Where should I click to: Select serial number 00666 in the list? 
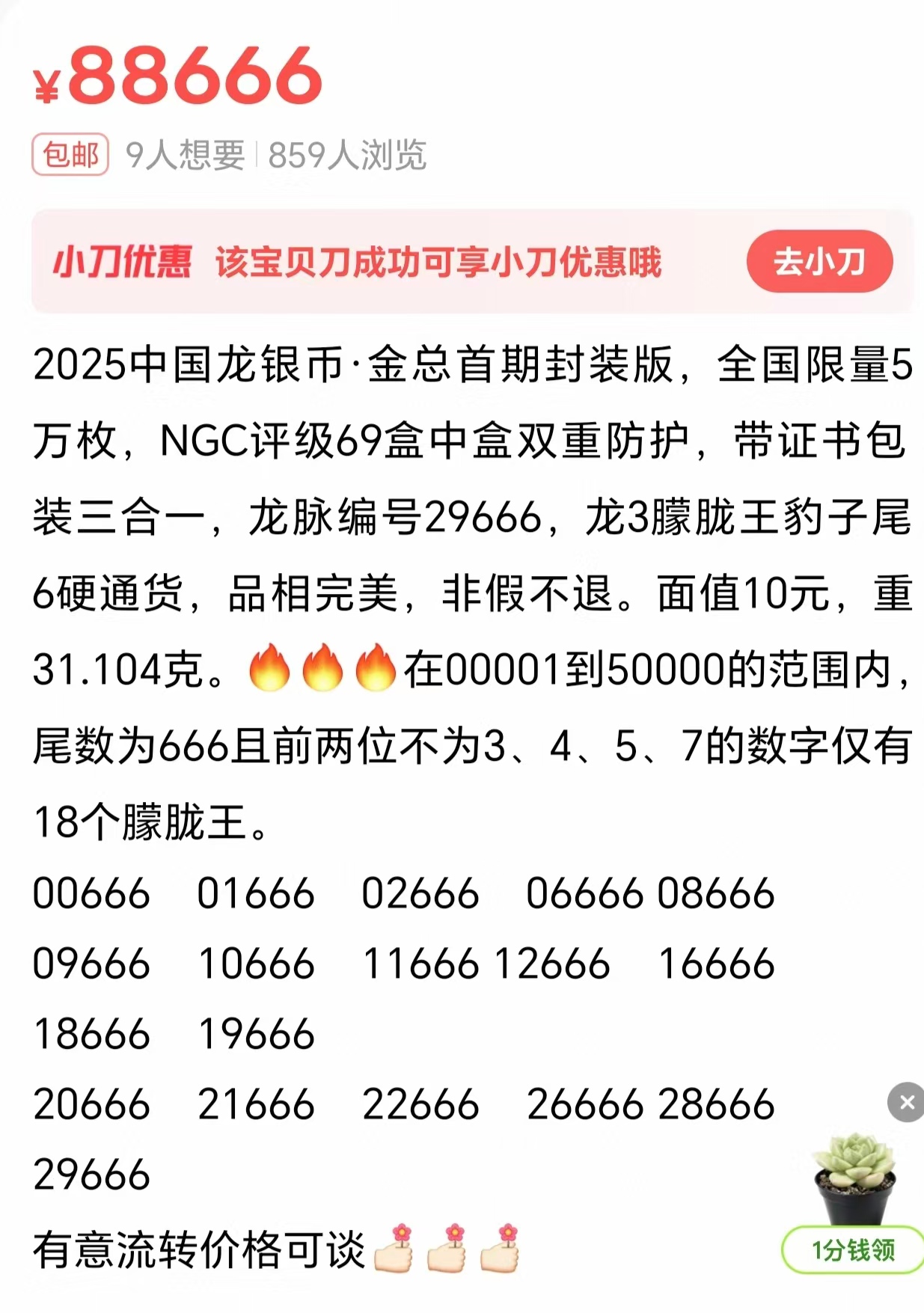click(90, 896)
